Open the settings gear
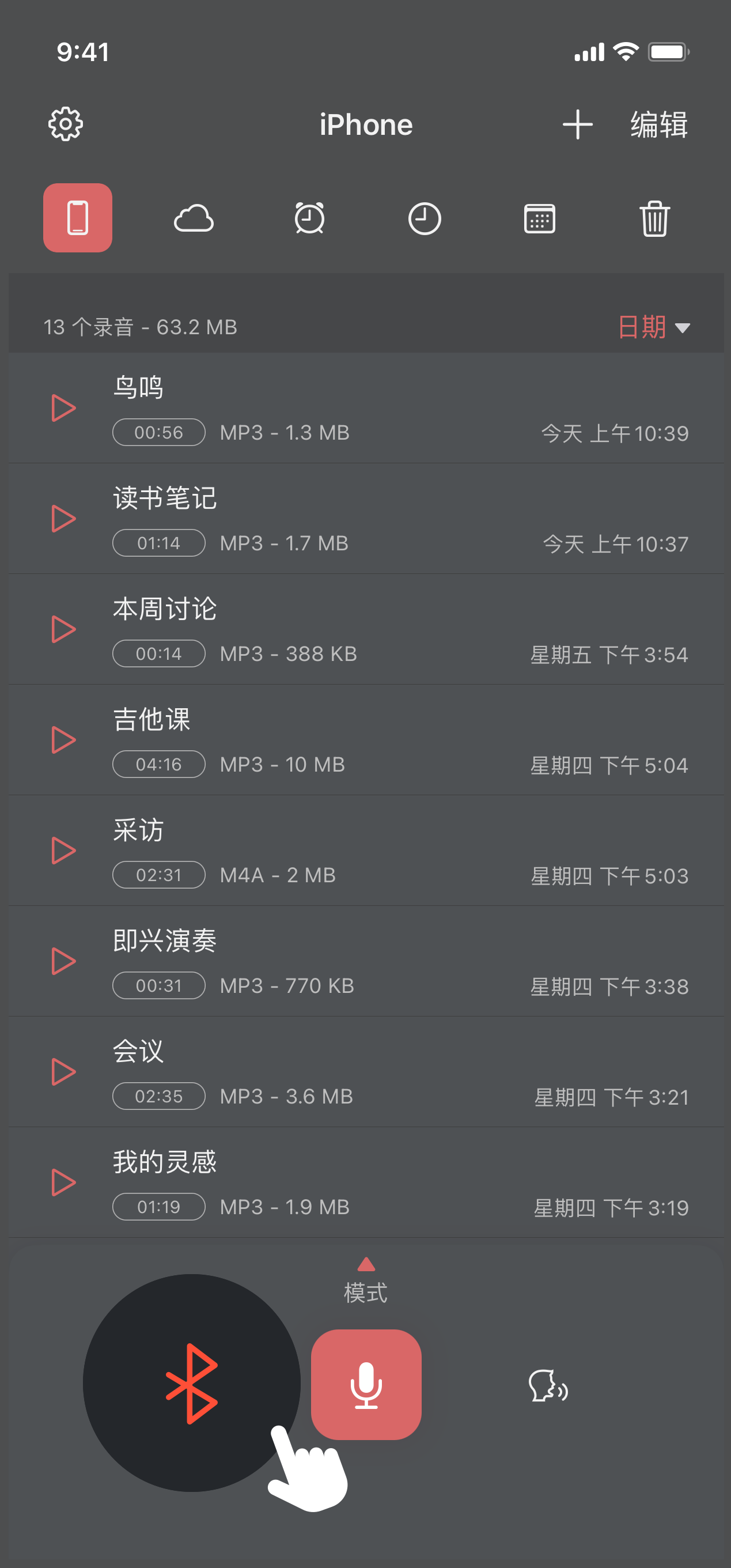Image resolution: width=731 pixels, height=1568 pixels. [x=66, y=125]
